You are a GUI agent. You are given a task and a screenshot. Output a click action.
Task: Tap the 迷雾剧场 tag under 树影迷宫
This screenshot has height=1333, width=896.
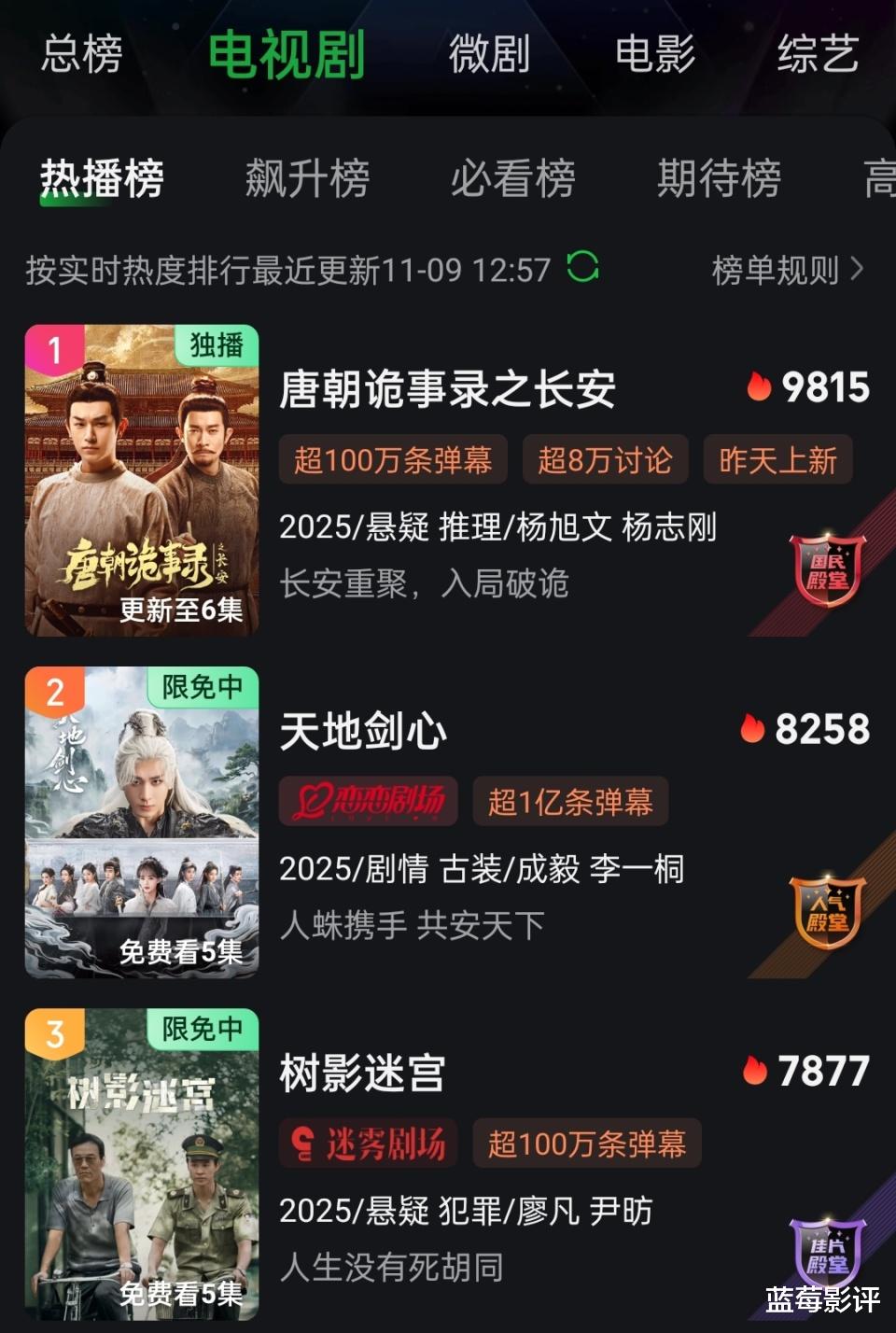click(369, 1144)
